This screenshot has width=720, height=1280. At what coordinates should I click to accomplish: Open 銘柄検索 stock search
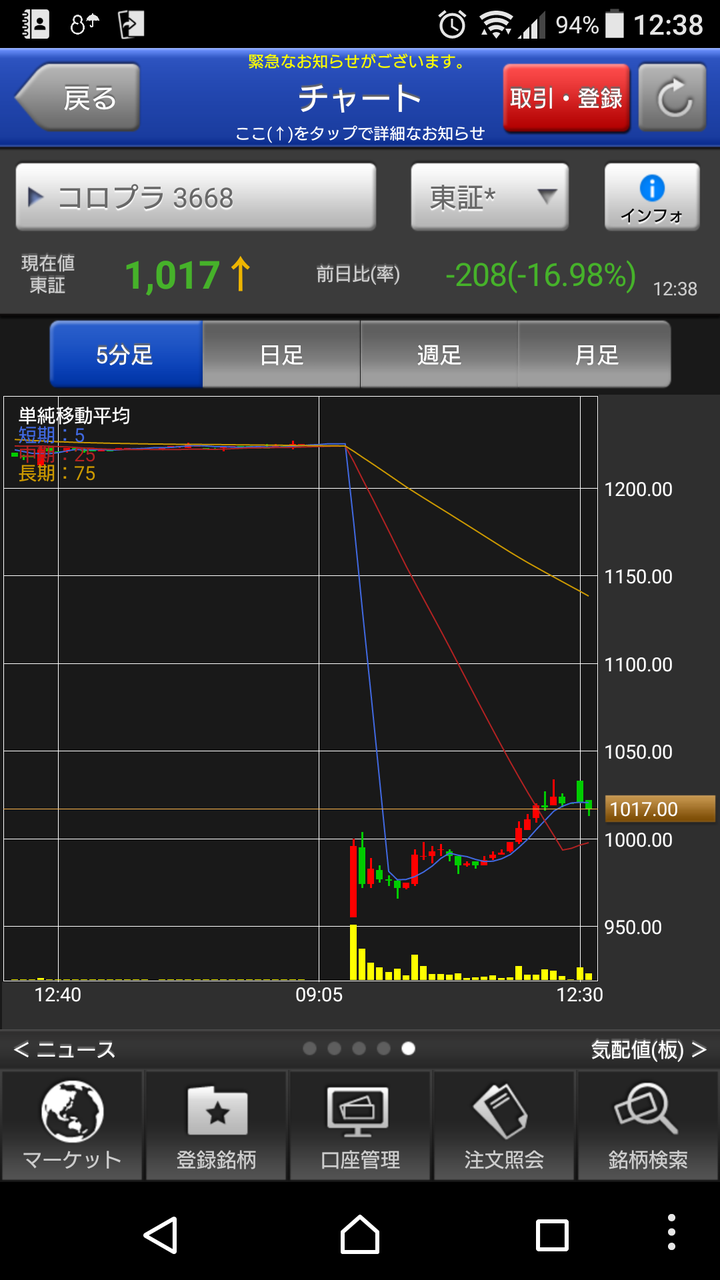click(x=648, y=1126)
